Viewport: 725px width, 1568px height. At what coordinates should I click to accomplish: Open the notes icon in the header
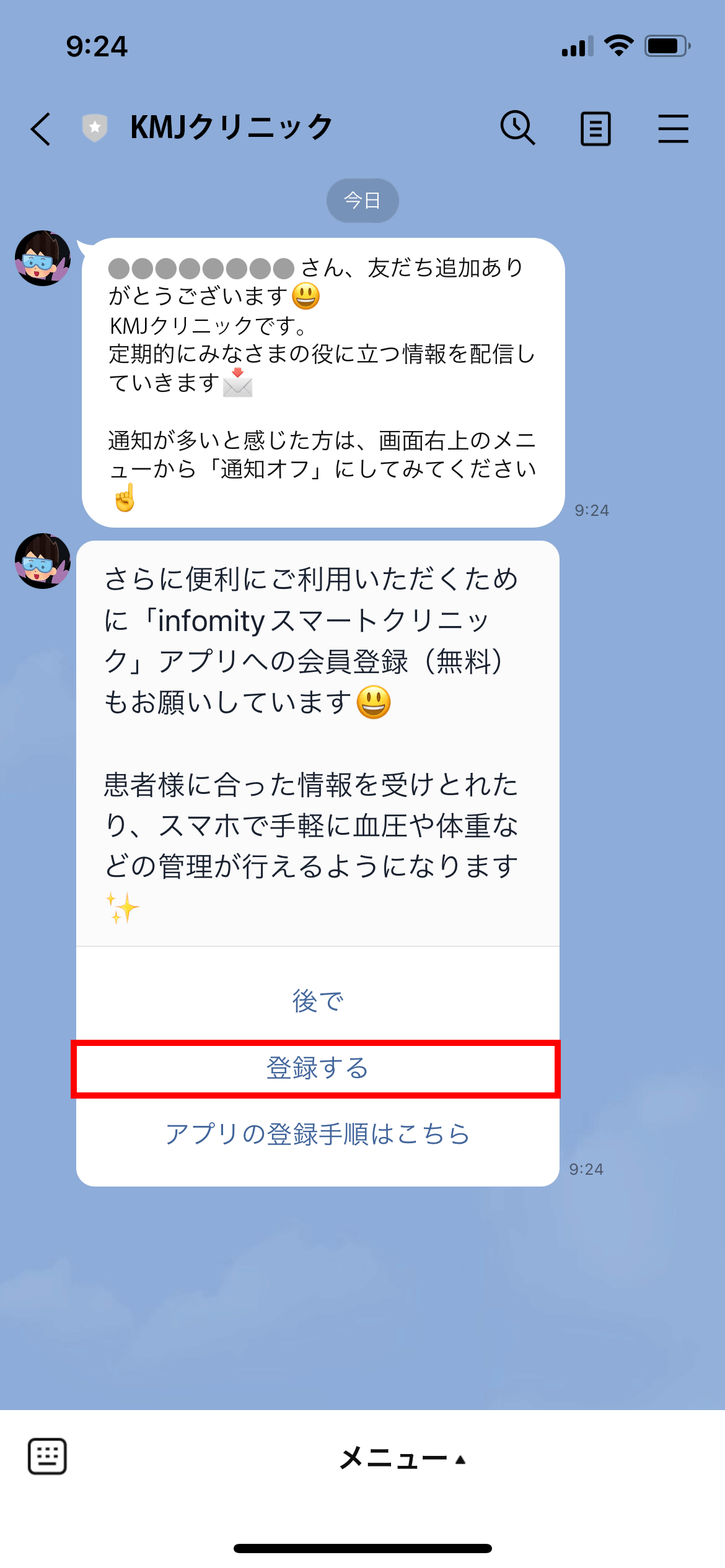coord(595,129)
